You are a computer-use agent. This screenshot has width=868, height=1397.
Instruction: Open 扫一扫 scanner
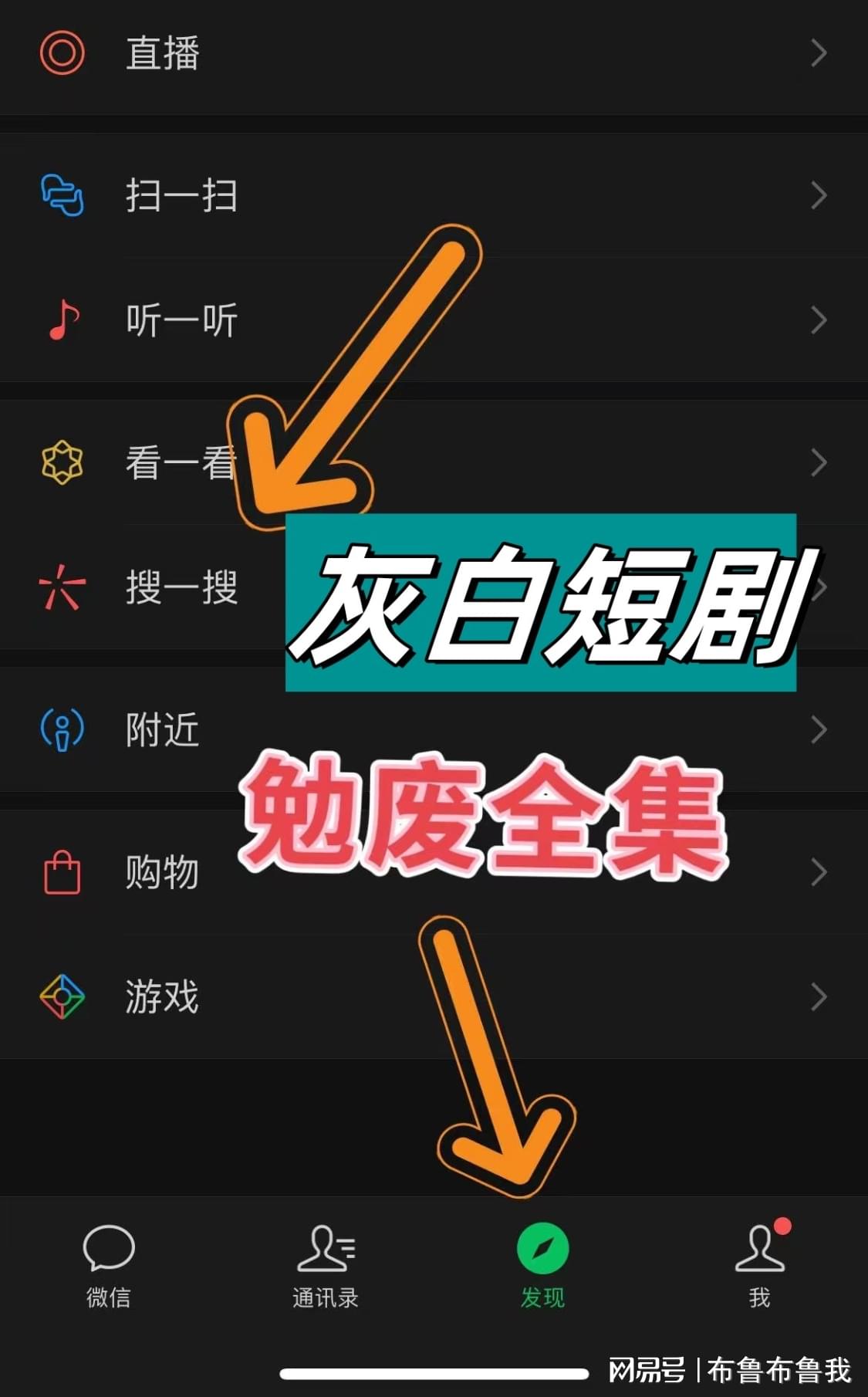tap(181, 195)
